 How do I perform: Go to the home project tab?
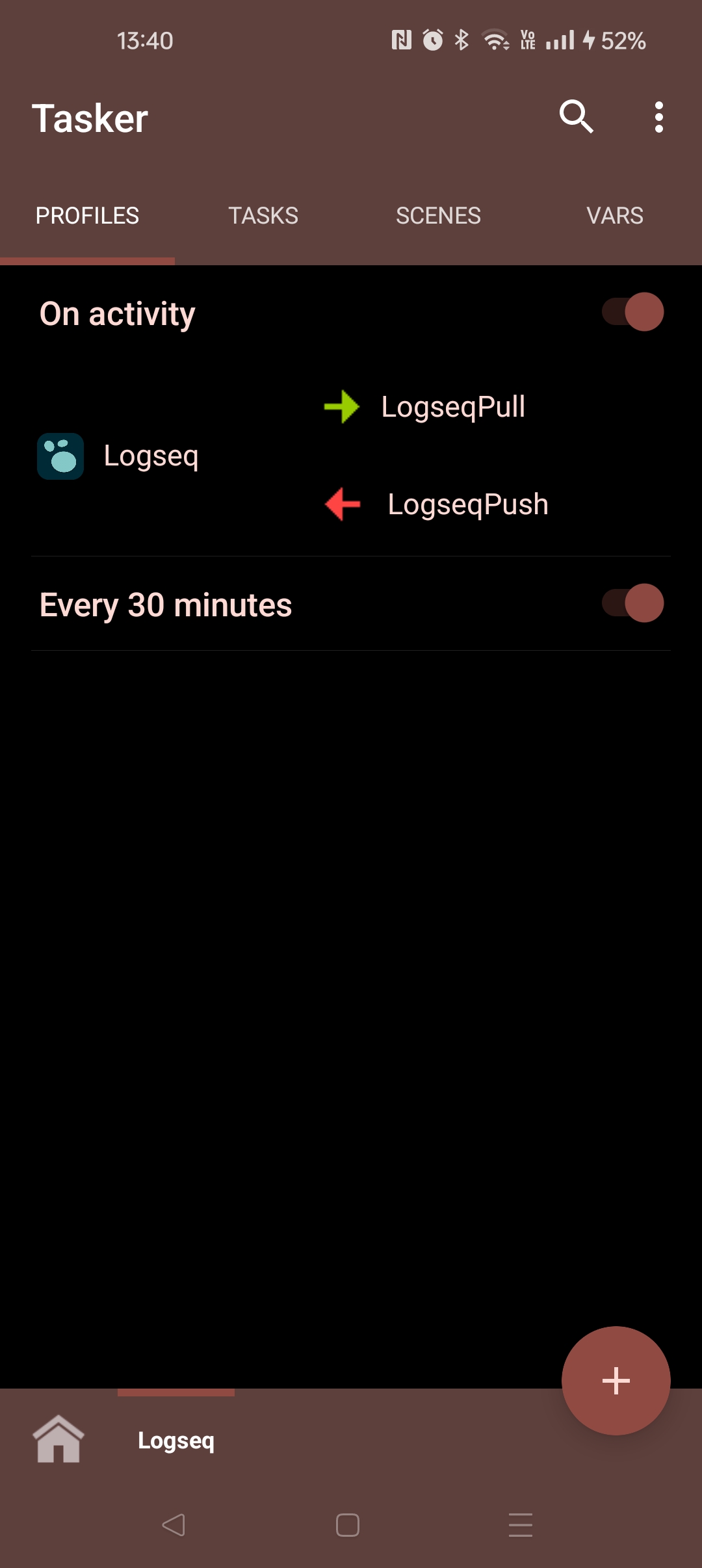coord(58,1440)
